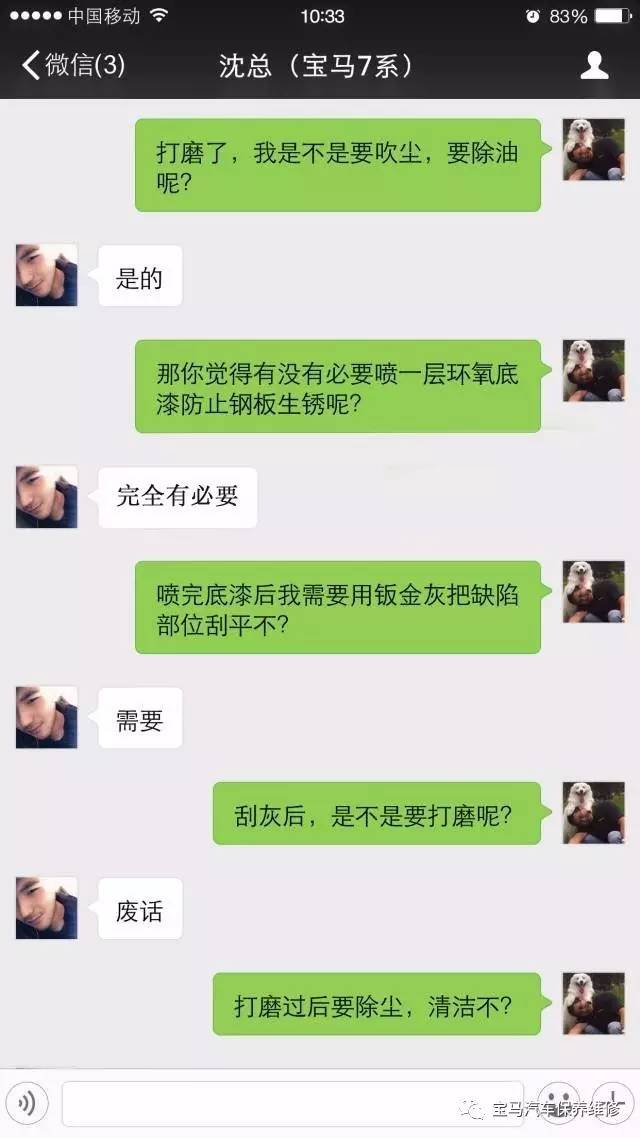This screenshot has height=1138, width=640.
Task: Open chat details via the profile icon
Action: [x=595, y=66]
